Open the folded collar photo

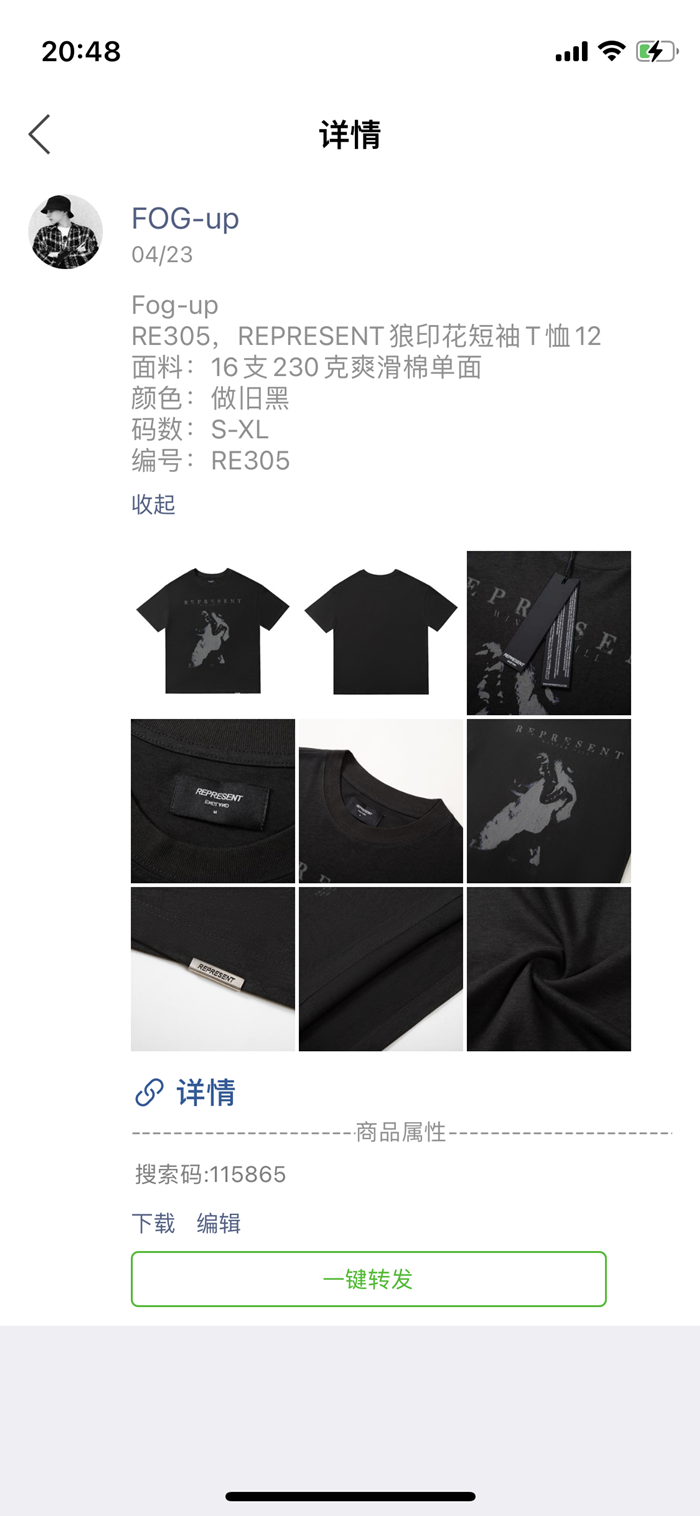381,800
